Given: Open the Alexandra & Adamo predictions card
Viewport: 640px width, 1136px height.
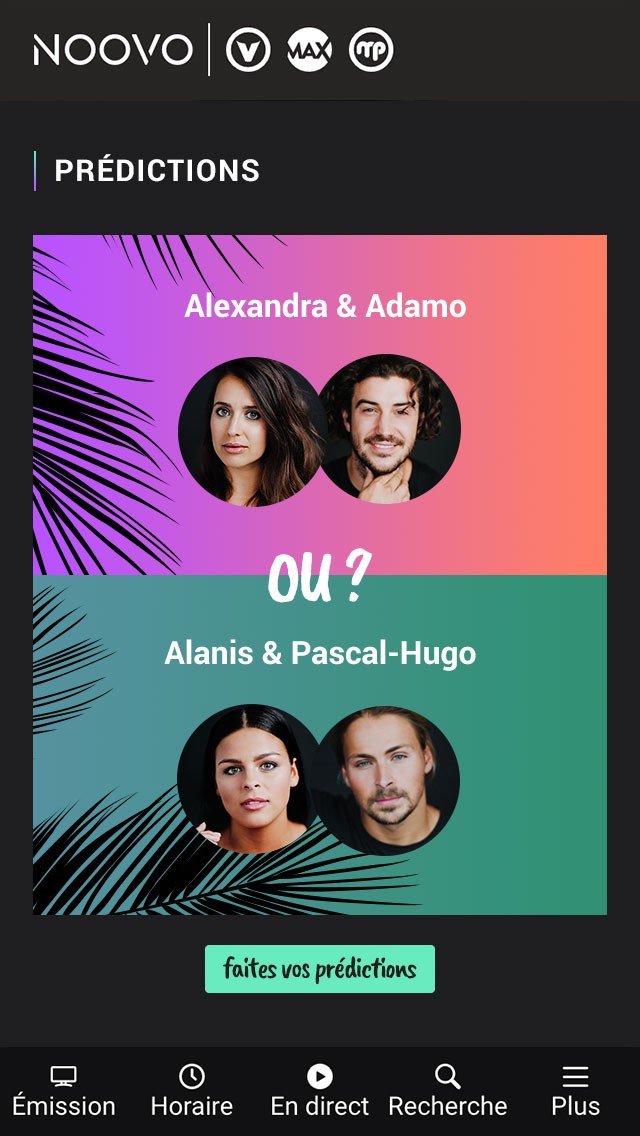Looking at the screenshot, I should pos(320,405).
